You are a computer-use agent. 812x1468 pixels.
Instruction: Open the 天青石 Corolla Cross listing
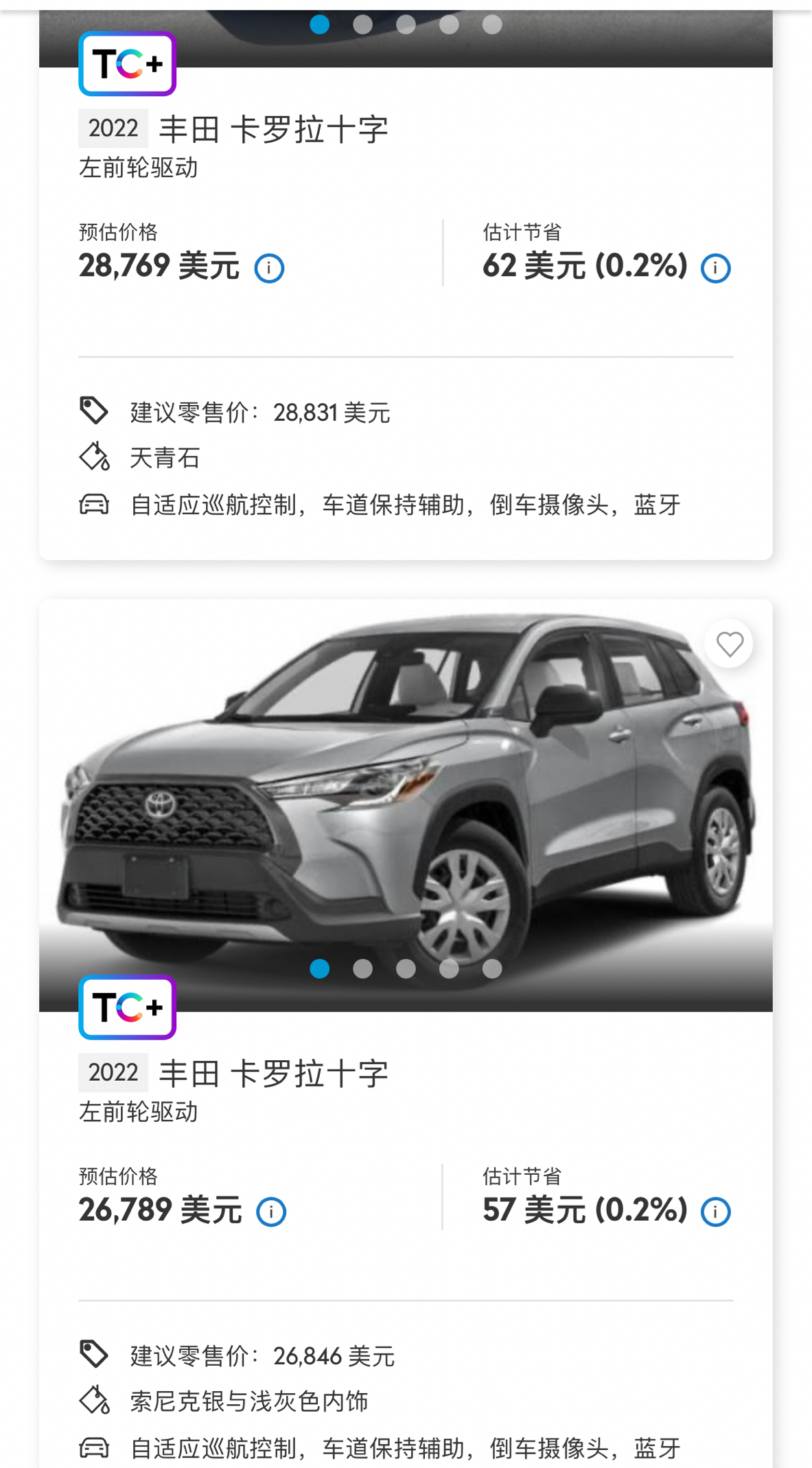273,130
